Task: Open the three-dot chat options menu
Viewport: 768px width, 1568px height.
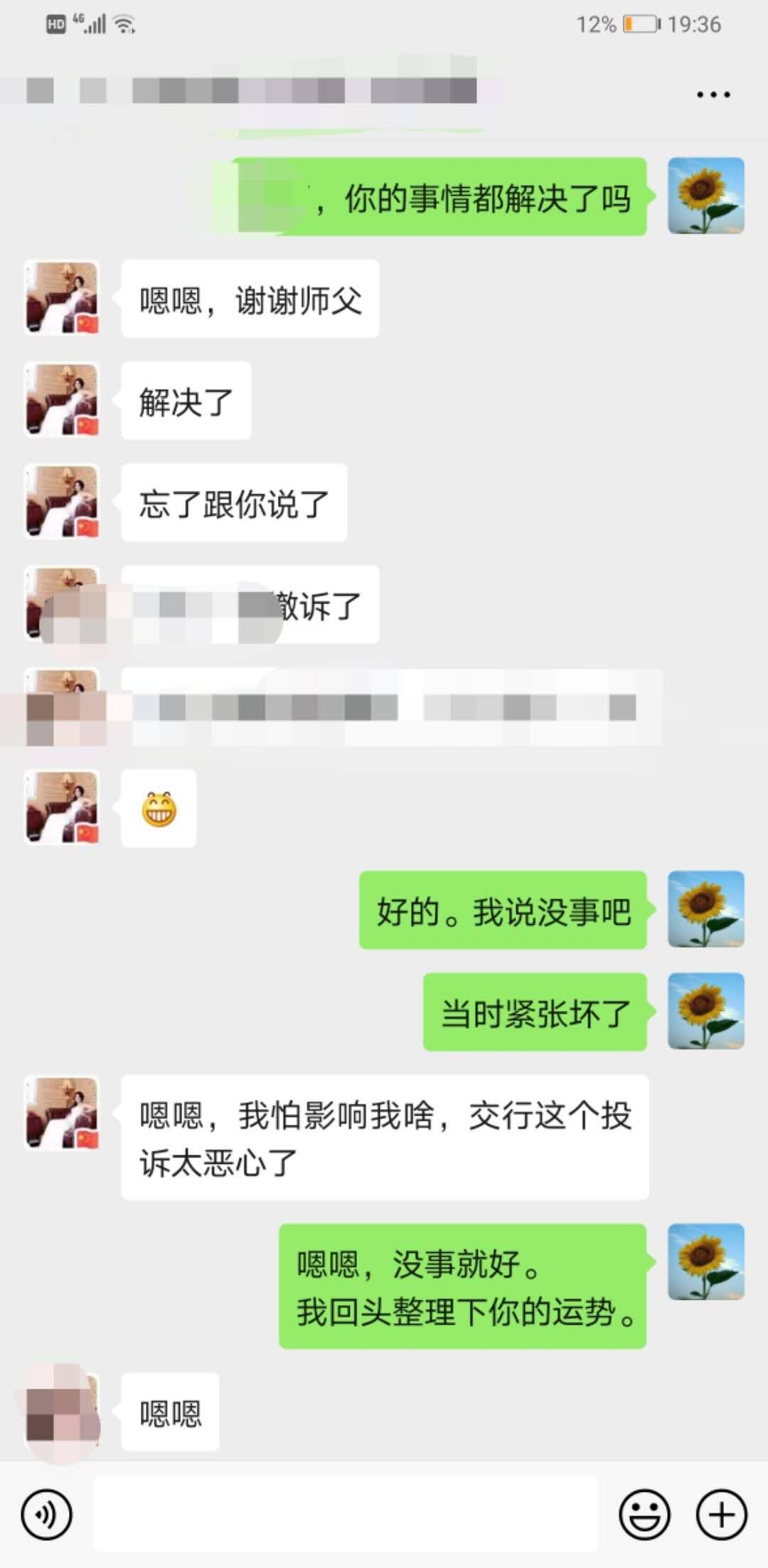Action: click(x=713, y=94)
